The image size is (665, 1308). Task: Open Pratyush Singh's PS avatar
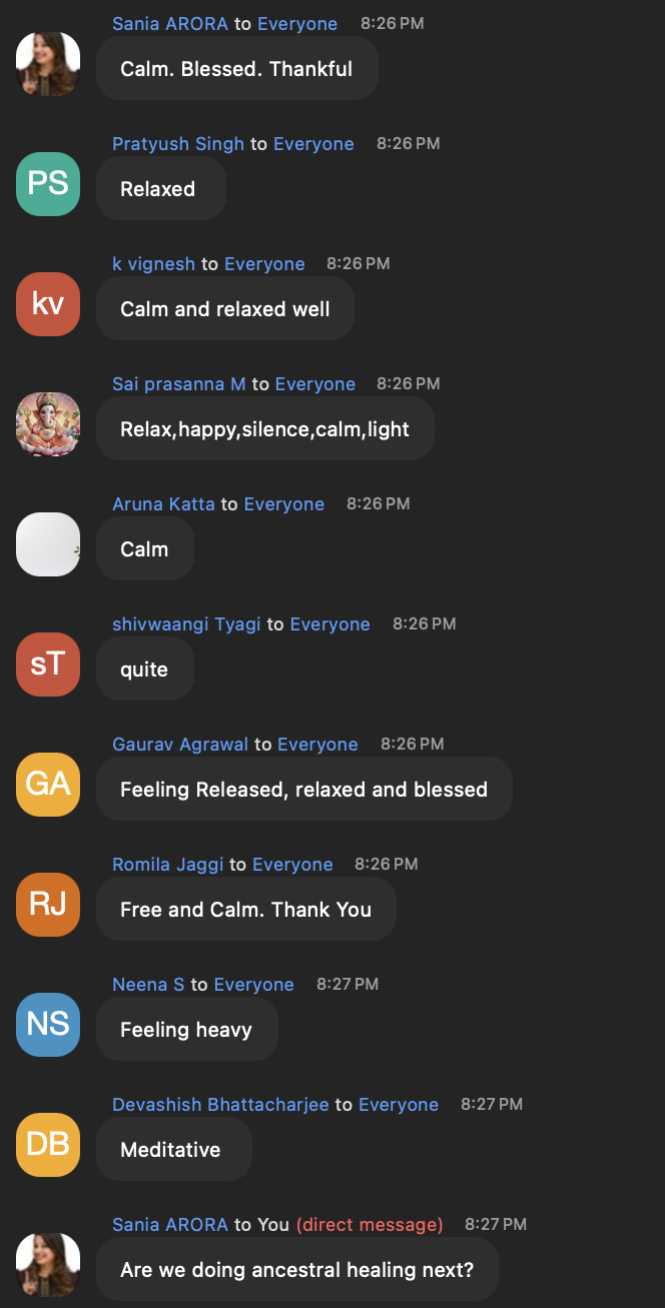[x=48, y=184]
